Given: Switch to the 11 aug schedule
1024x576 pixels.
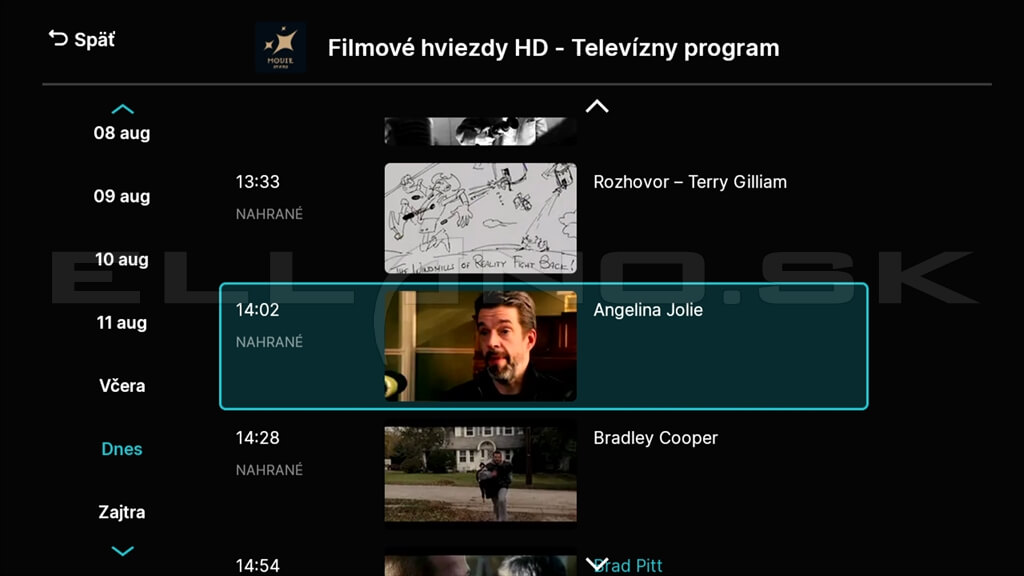Looking at the screenshot, I should 121,323.
